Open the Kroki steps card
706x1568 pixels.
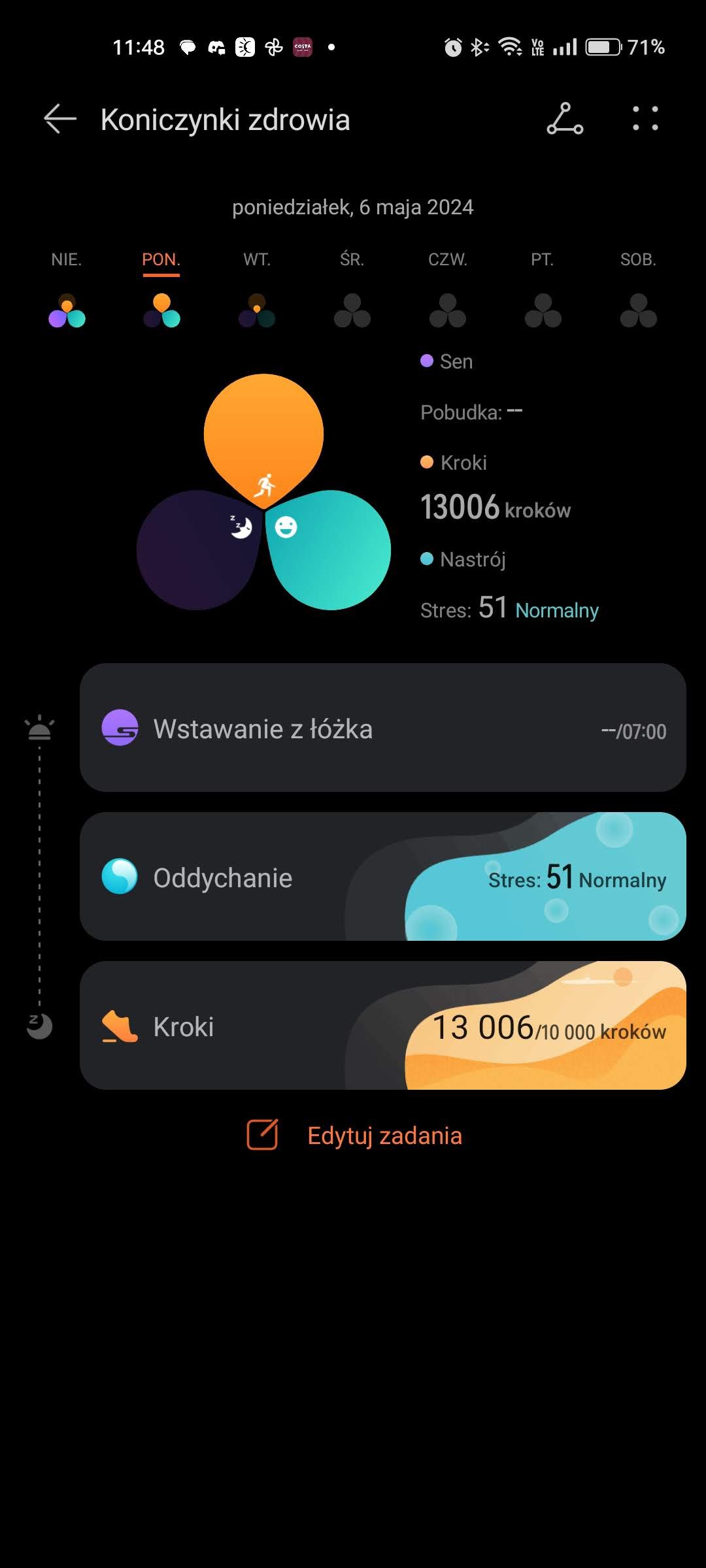tap(382, 1025)
